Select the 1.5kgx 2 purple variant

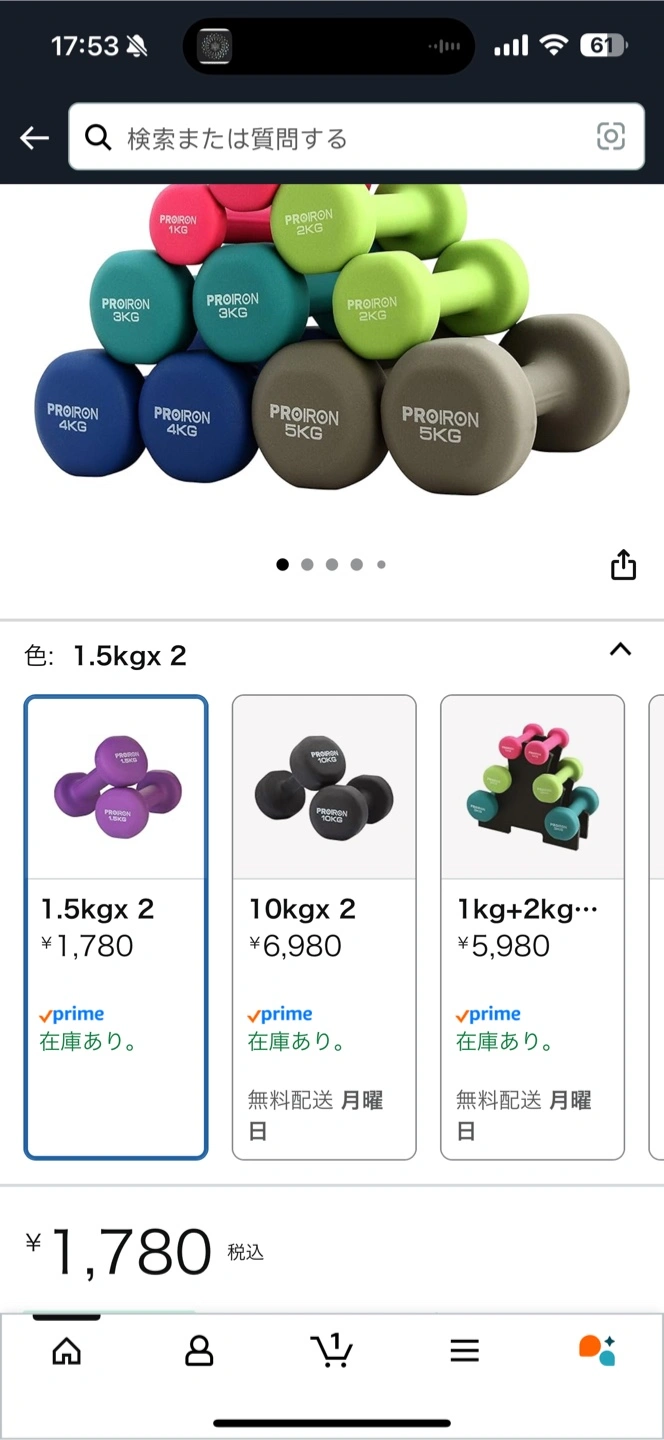pyautogui.click(x=116, y=927)
